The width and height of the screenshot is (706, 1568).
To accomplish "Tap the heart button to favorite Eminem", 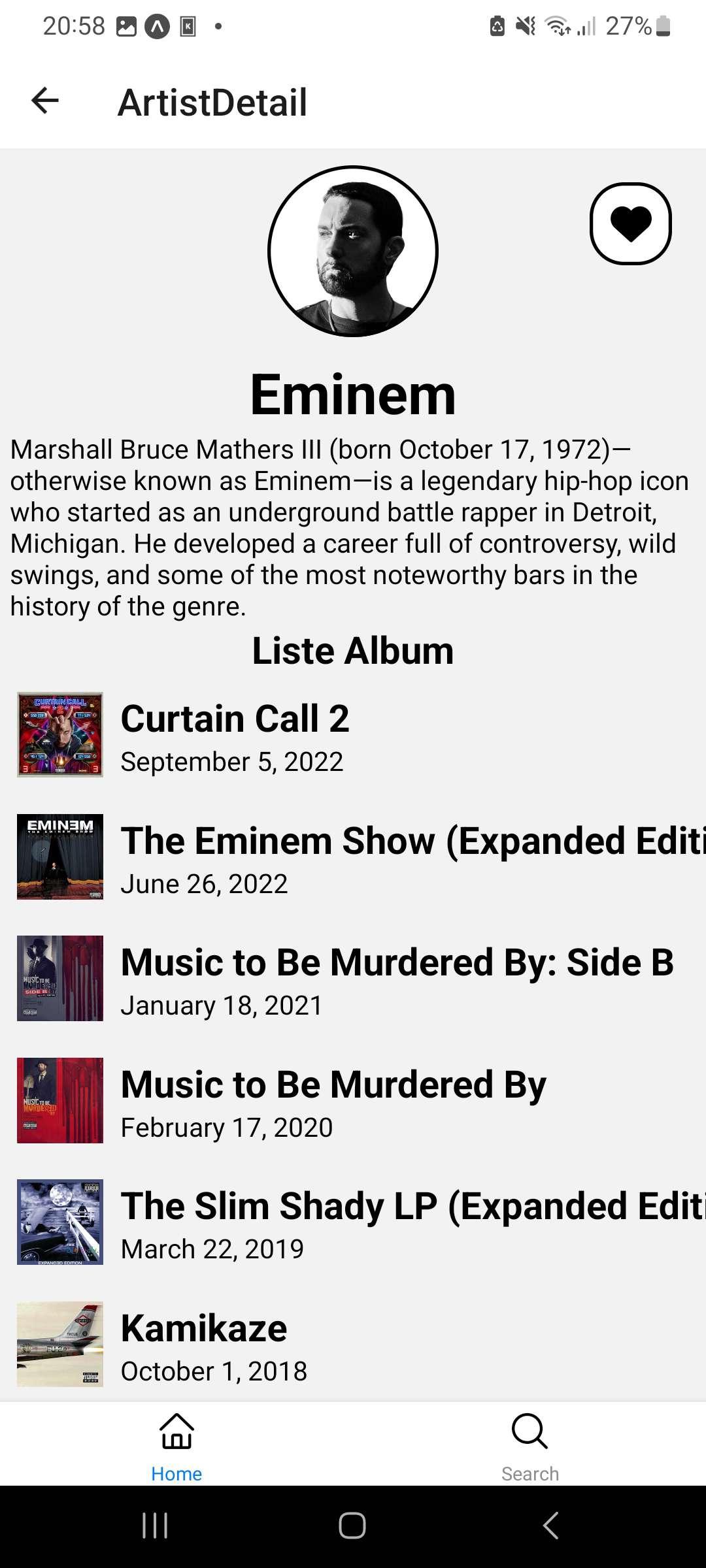I will [631, 223].
